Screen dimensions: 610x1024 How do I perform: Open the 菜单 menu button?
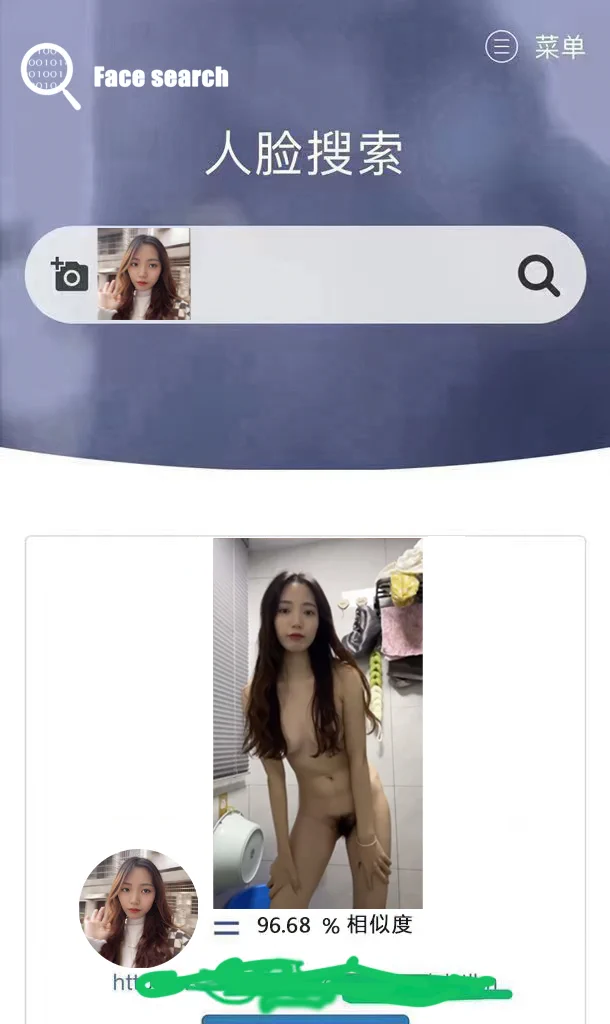[536, 46]
